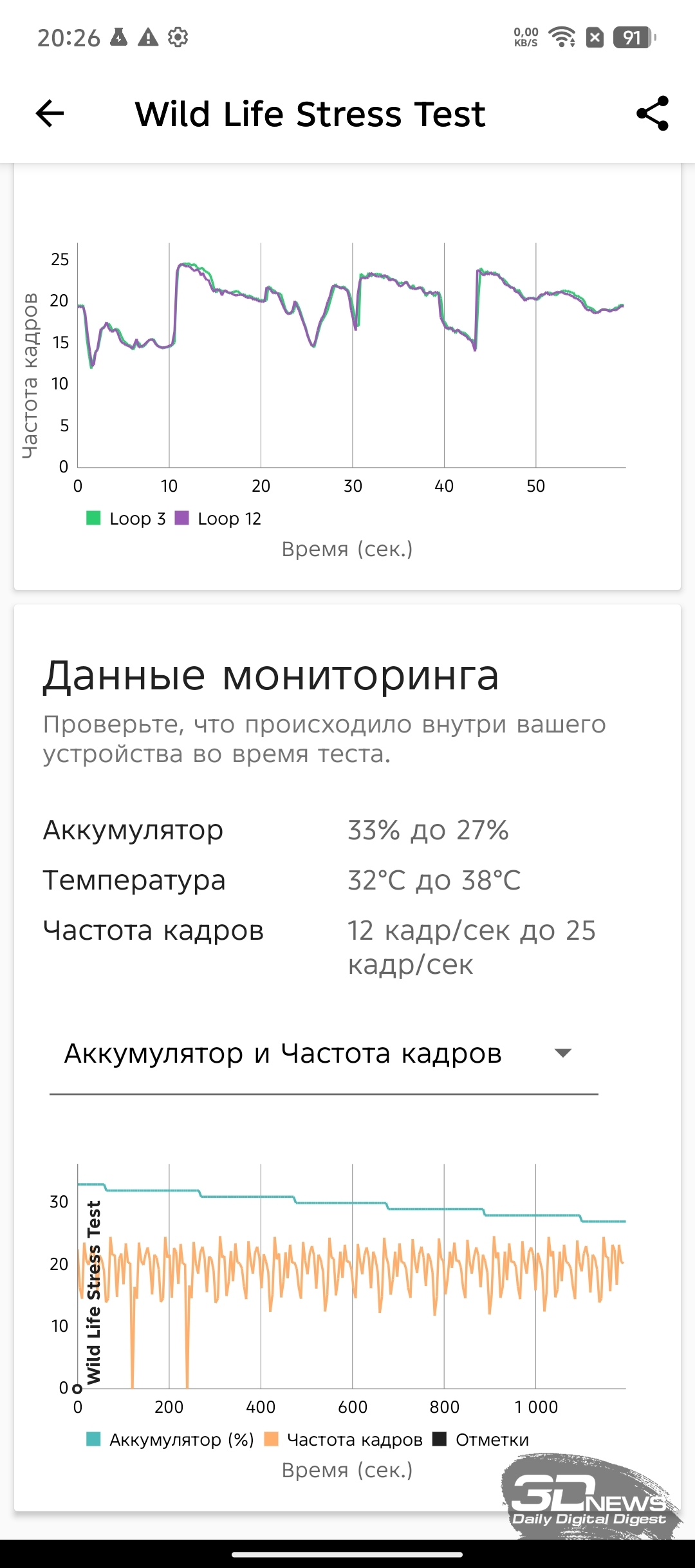Toggle Отметки series in legend
The height and width of the screenshot is (1568, 695).
(481, 1440)
